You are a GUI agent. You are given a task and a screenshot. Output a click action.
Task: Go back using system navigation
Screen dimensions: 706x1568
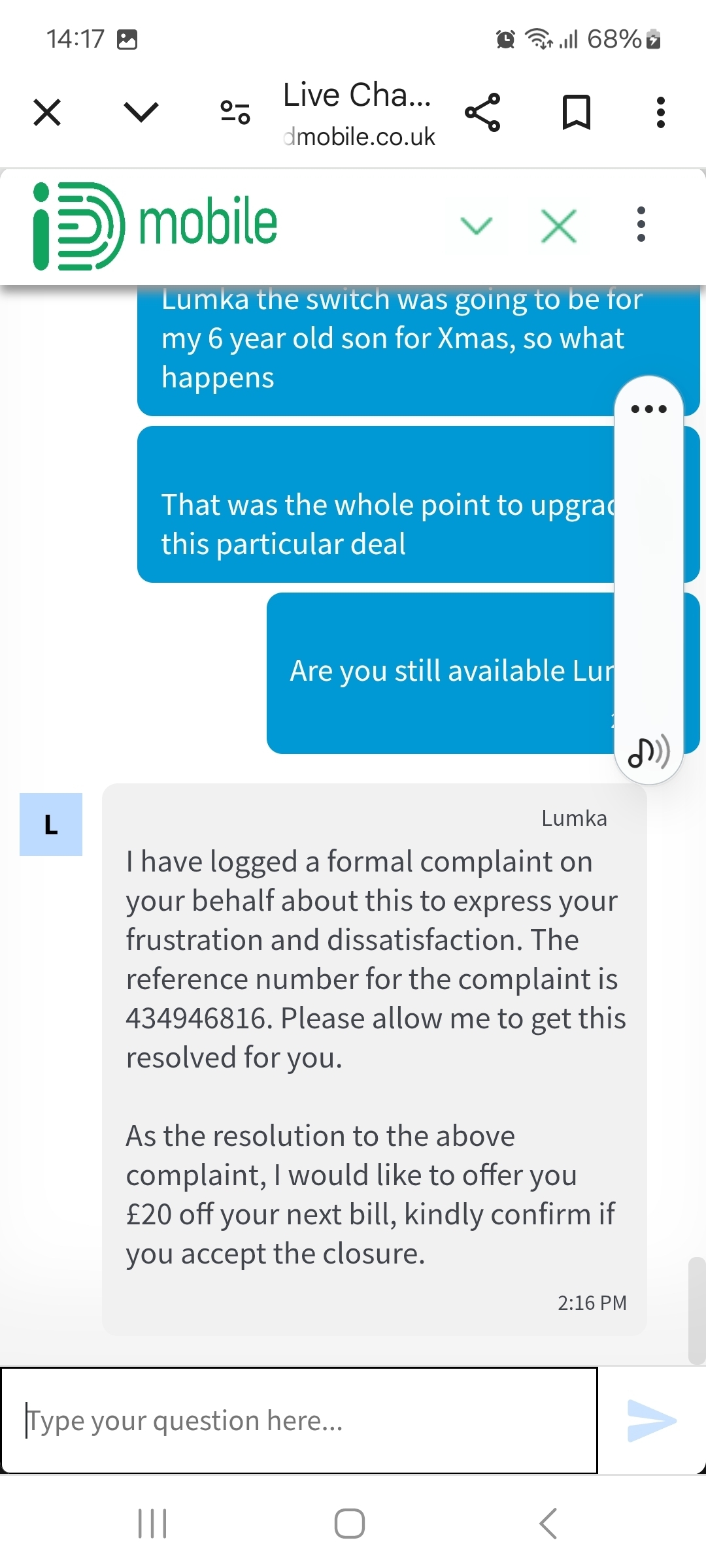(x=548, y=1524)
